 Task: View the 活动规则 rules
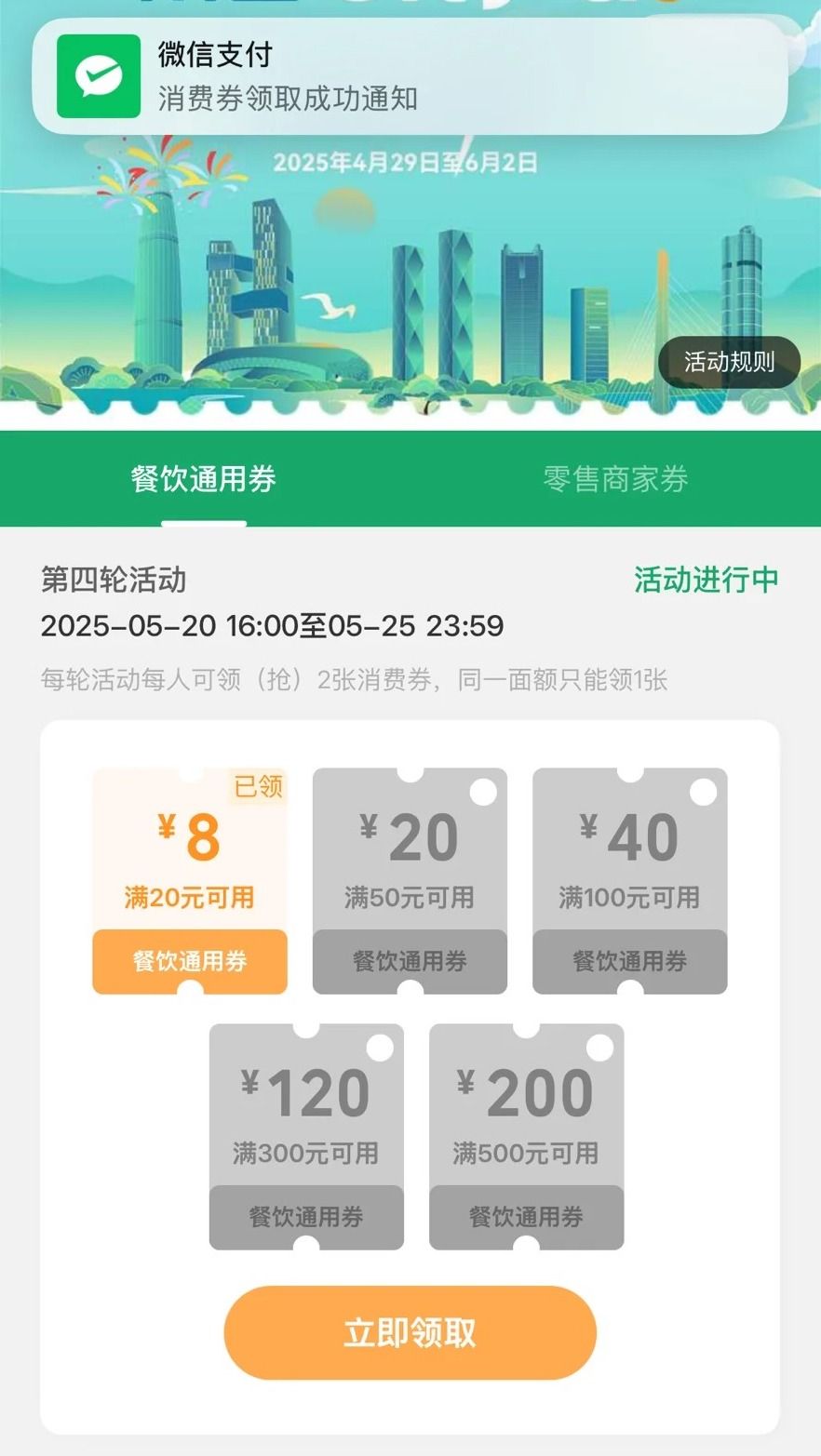coord(729,362)
